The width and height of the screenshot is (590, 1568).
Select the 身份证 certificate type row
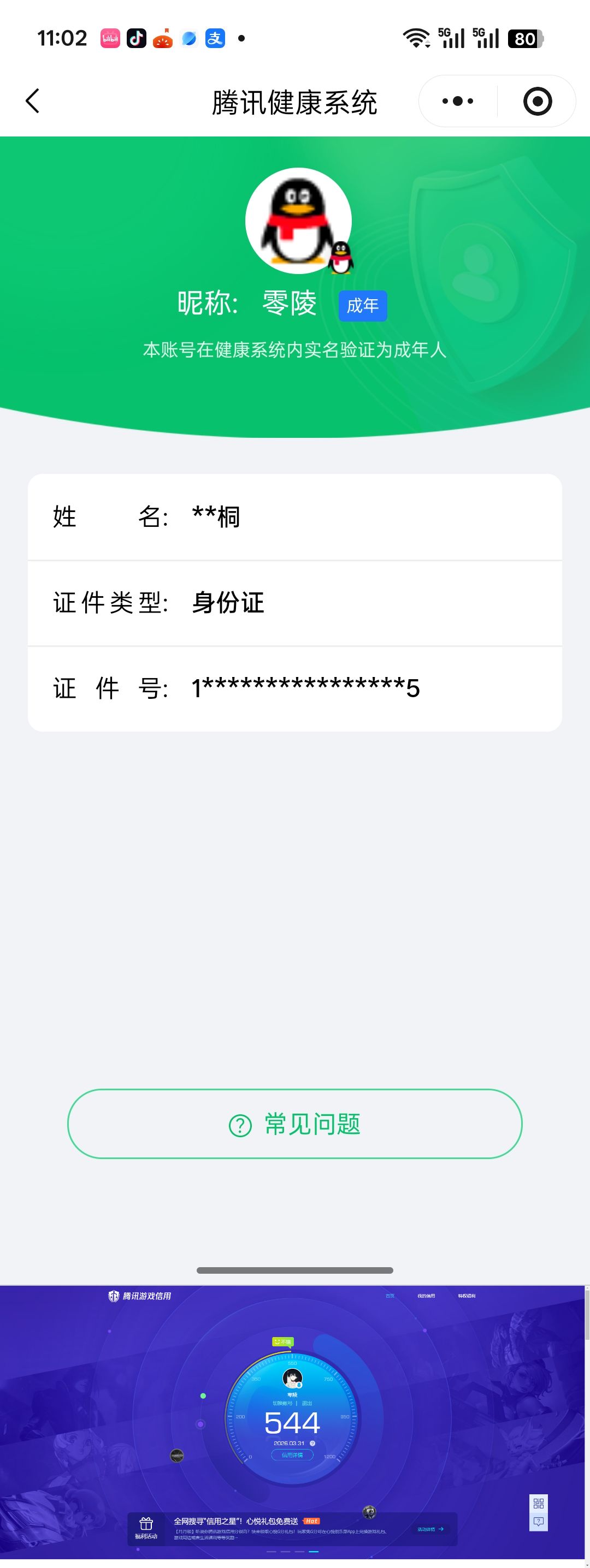tap(294, 603)
